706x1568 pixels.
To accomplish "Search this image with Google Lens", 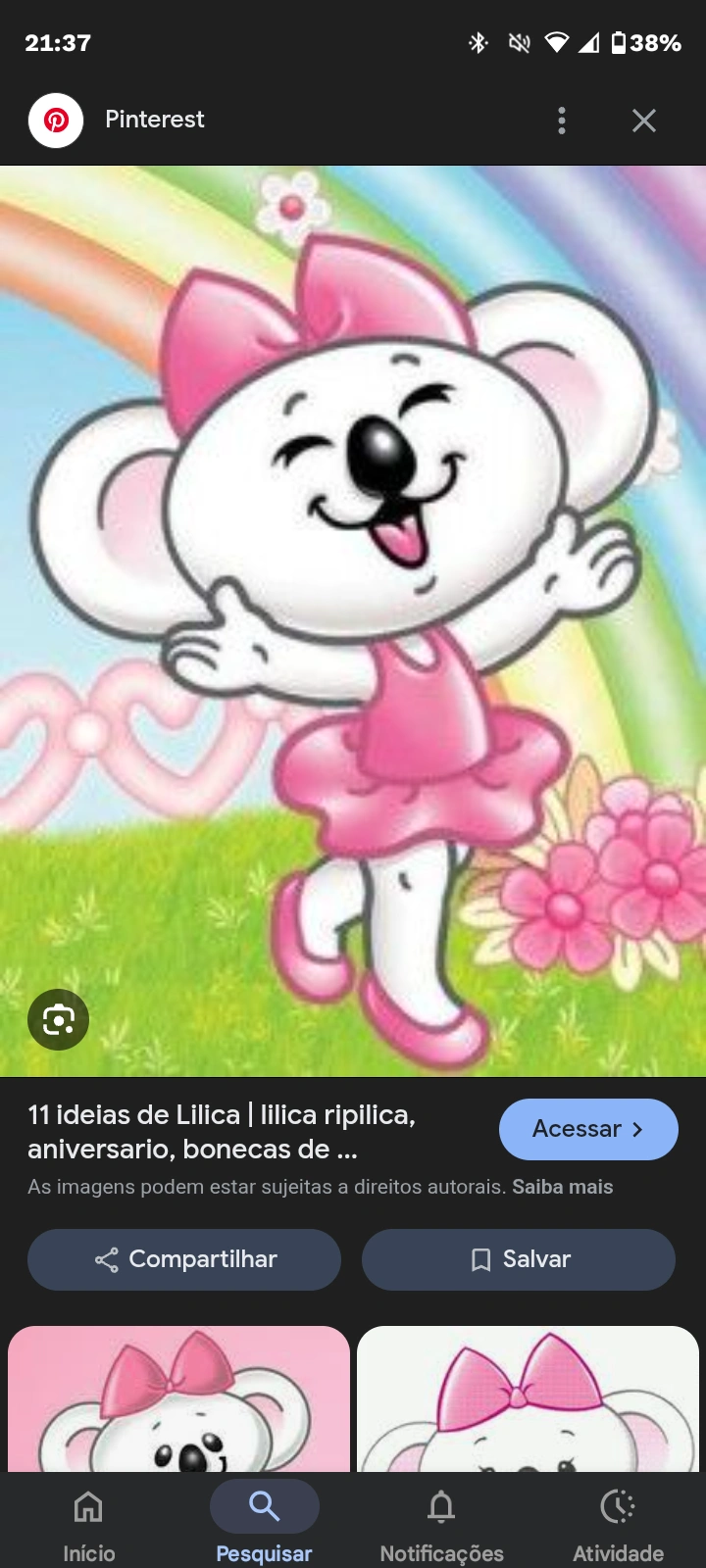I will pyautogui.click(x=58, y=1020).
